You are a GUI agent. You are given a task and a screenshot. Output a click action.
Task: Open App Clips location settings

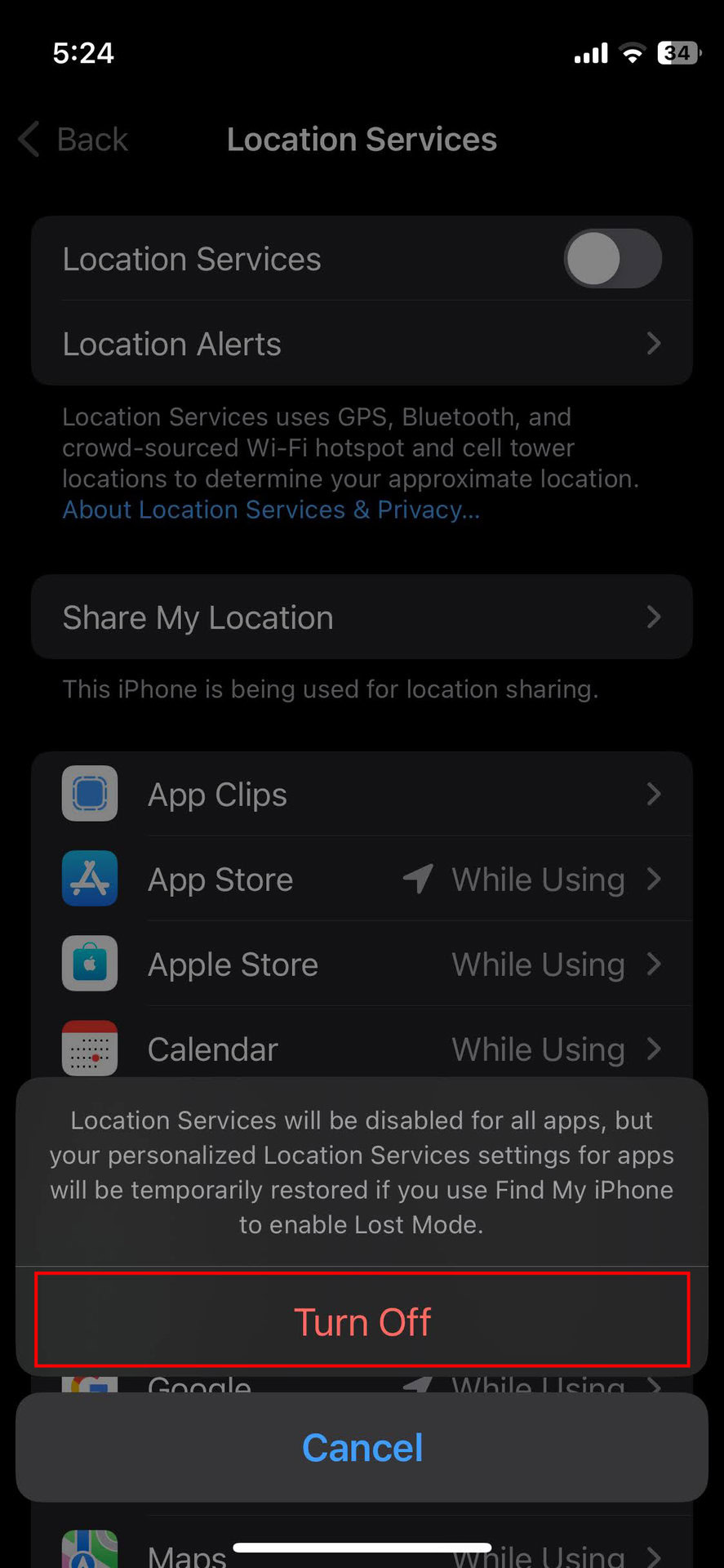pos(362,795)
